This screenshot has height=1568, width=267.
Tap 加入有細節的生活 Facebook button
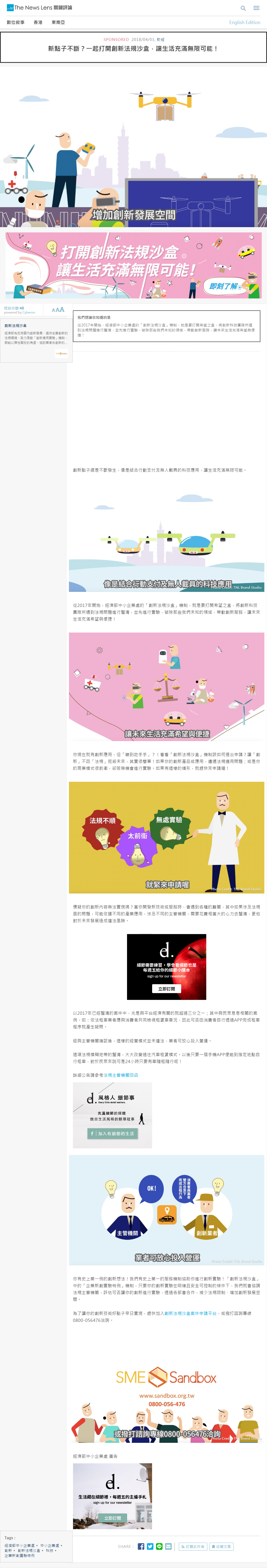click(x=113, y=1133)
